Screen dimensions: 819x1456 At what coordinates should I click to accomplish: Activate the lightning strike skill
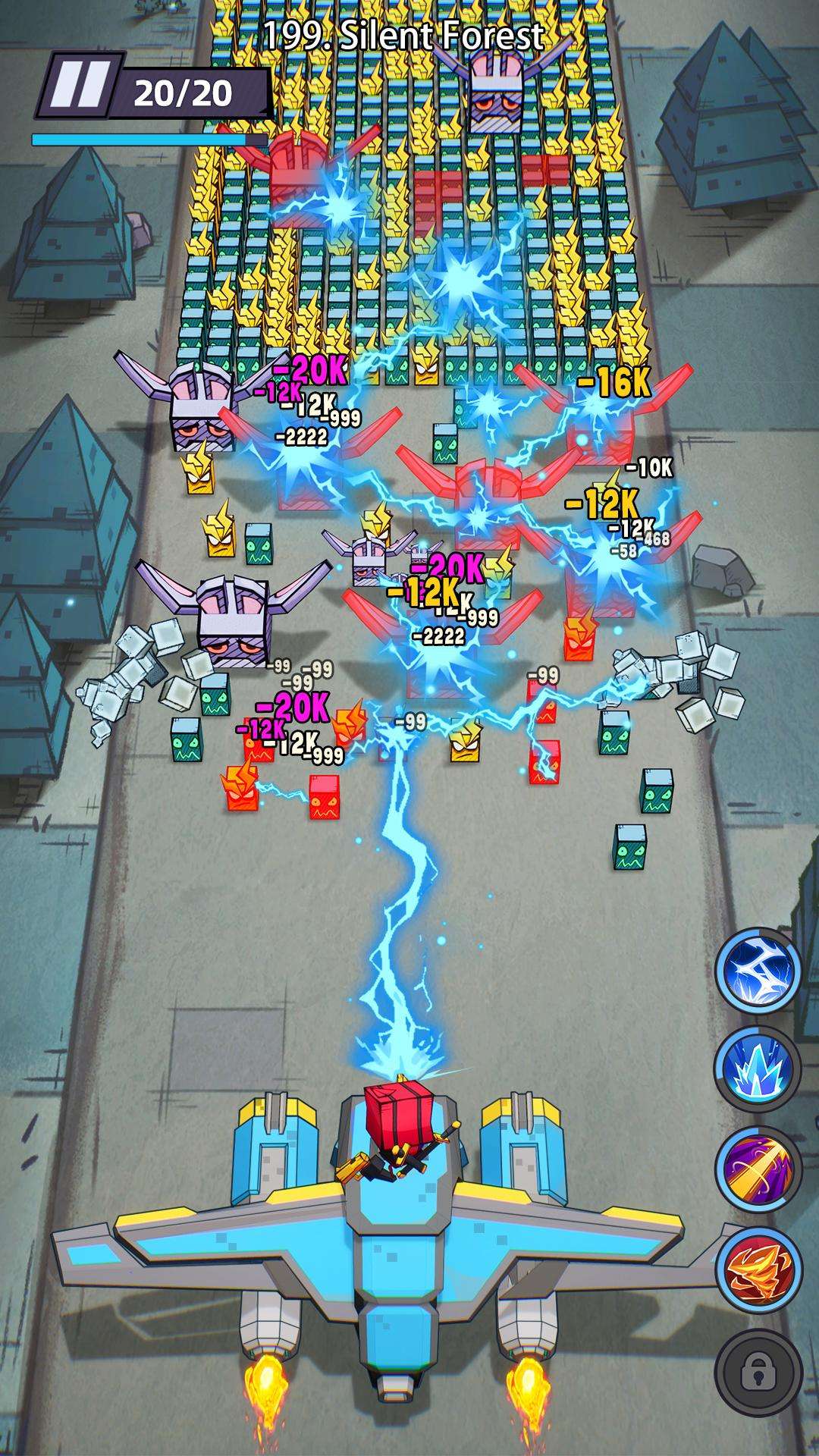click(x=758, y=971)
